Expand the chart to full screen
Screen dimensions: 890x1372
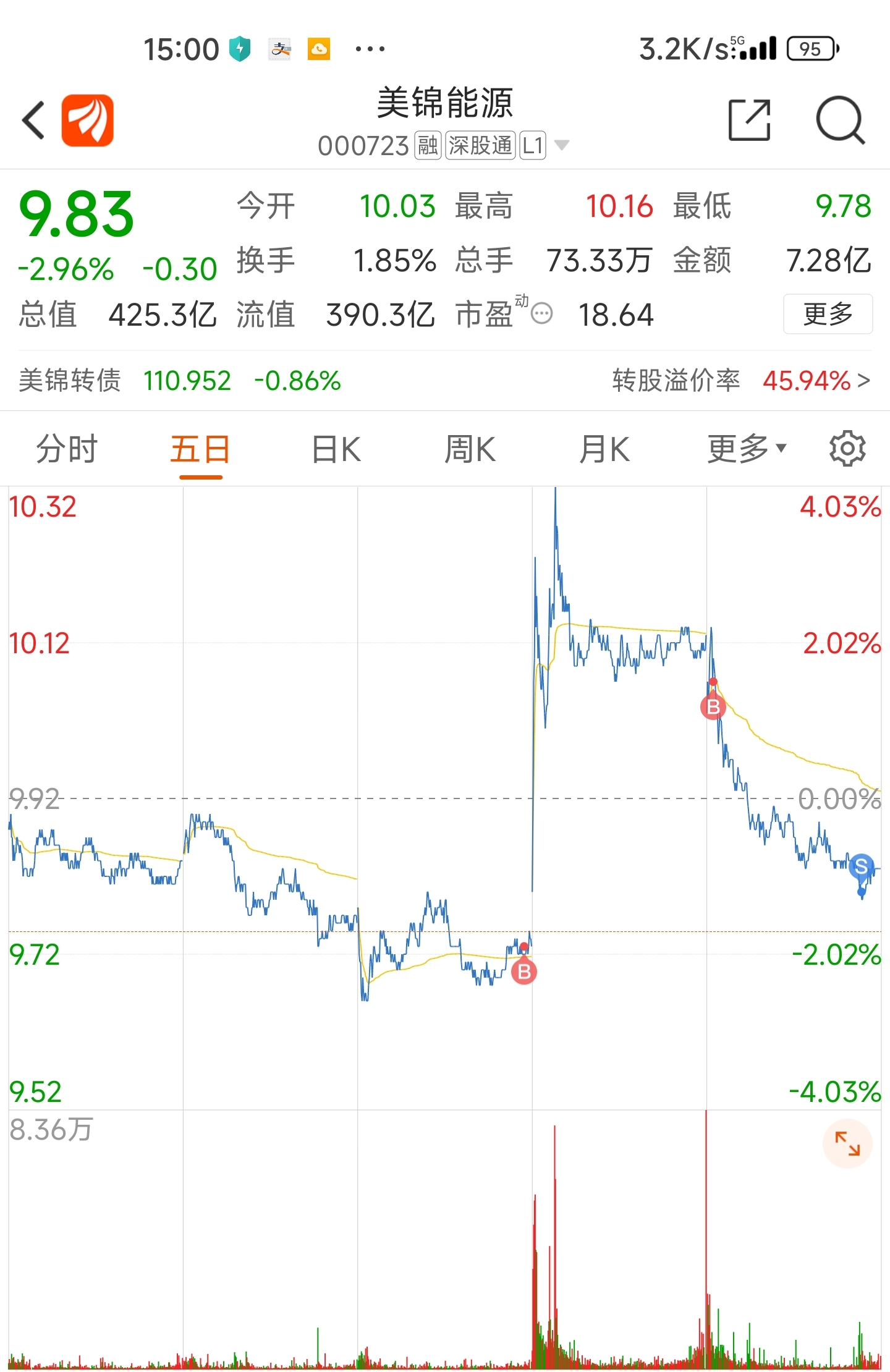(x=847, y=1143)
